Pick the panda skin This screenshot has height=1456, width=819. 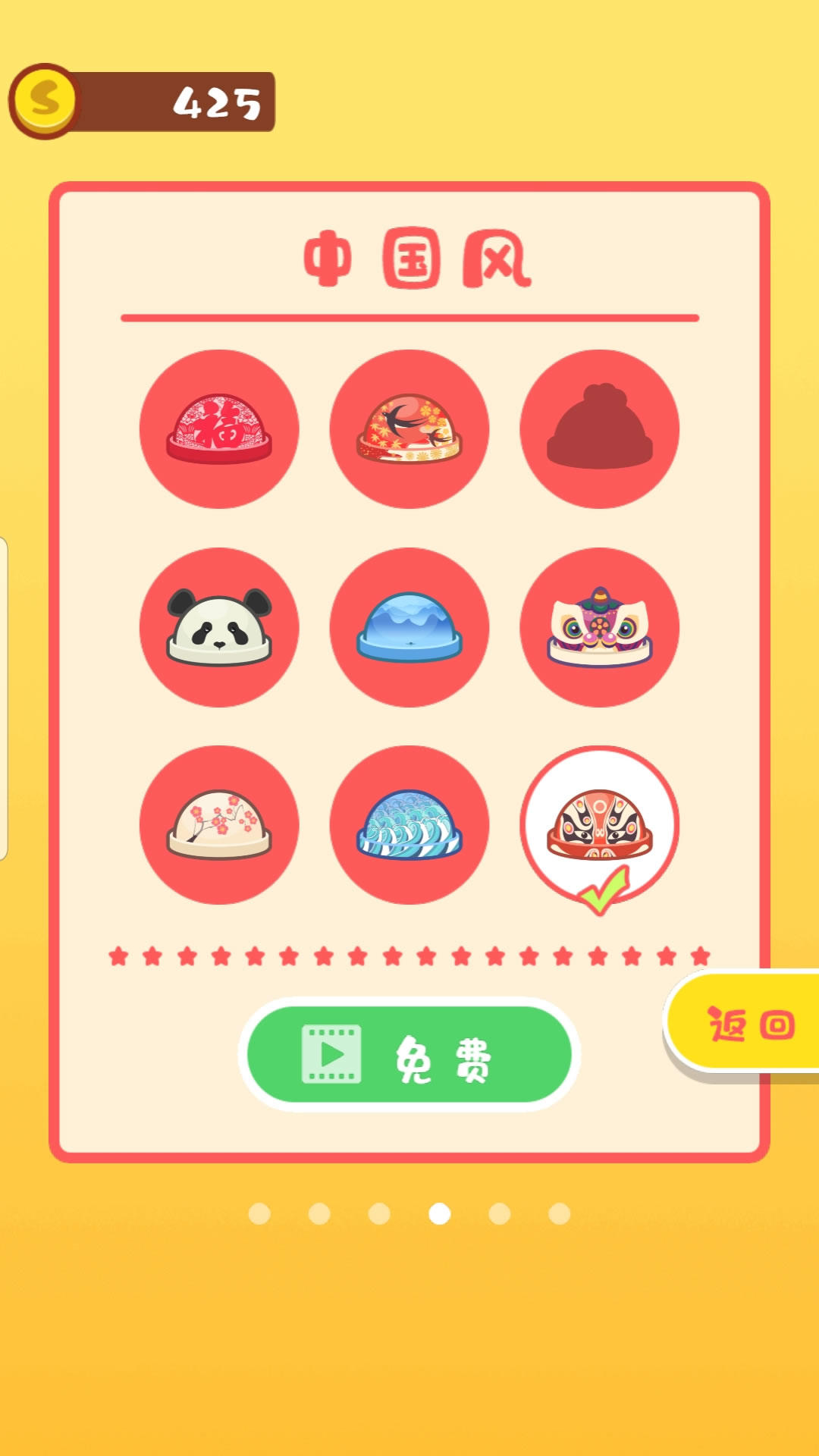(x=219, y=627)
